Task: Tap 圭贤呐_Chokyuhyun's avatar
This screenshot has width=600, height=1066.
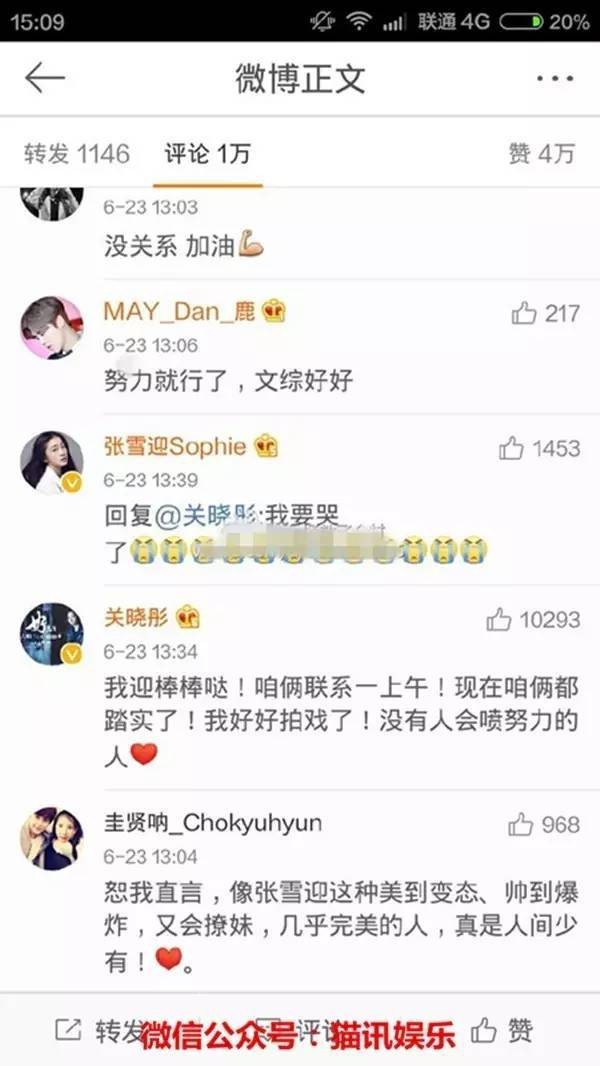Action: (x=52, y=838)
